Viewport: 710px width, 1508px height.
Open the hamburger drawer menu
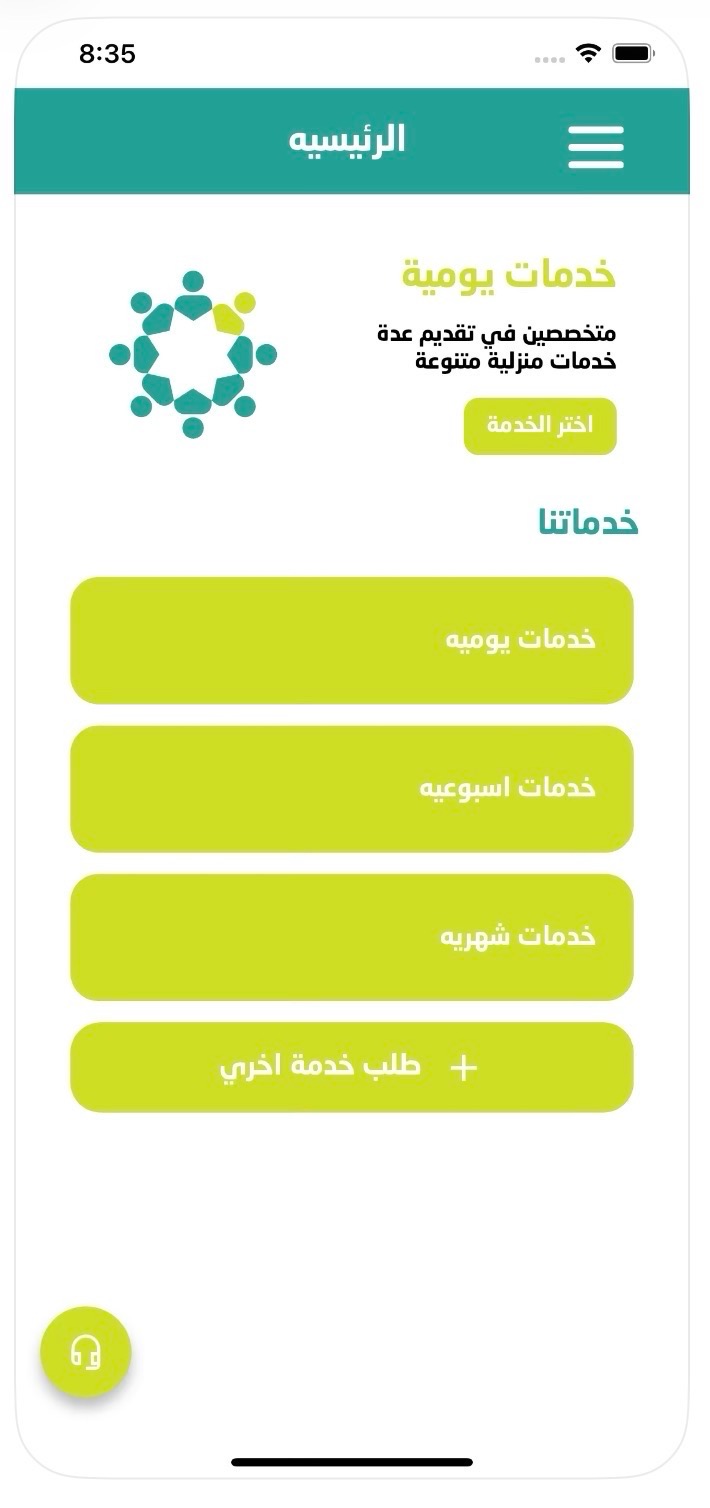tap(596, 147)
